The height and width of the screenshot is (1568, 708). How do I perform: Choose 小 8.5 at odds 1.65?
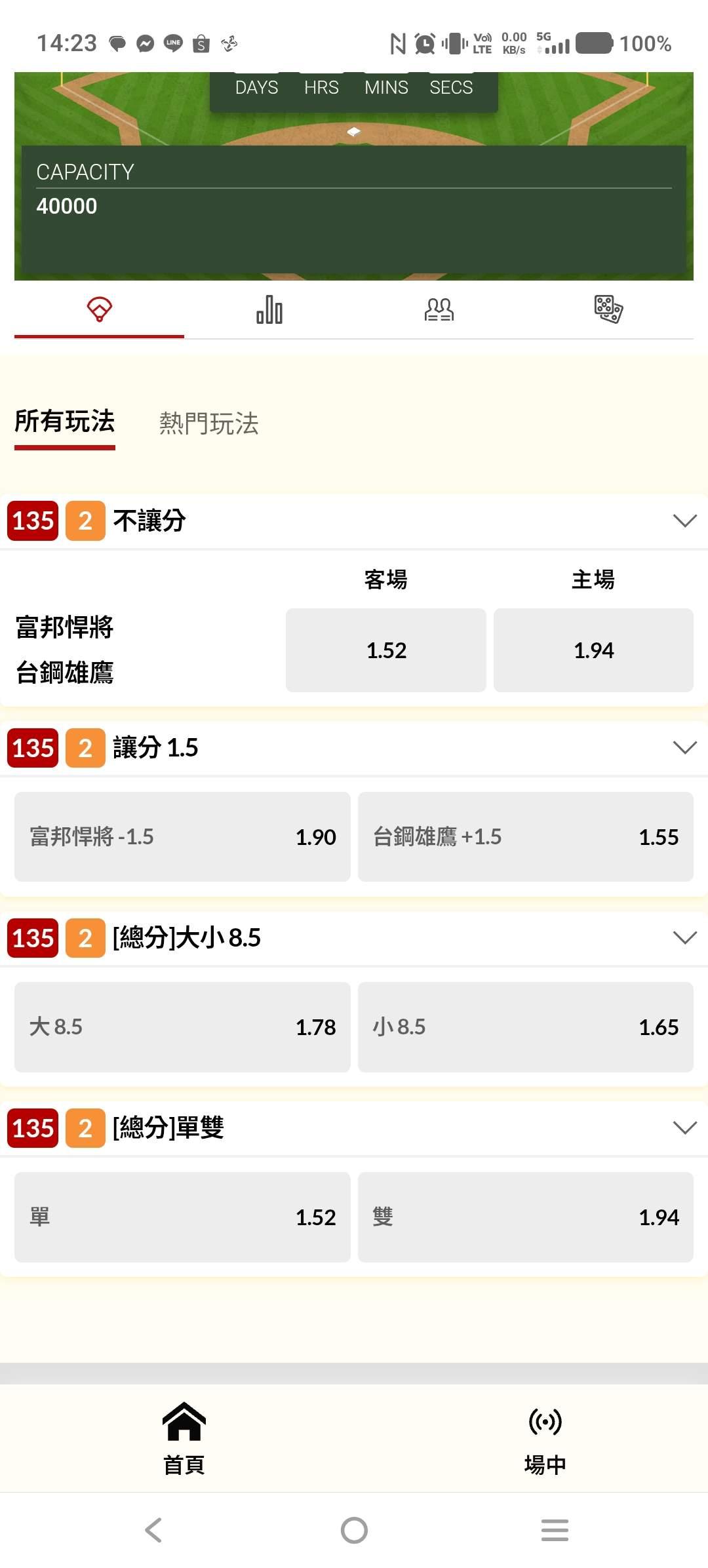(x=526, y=1027)
